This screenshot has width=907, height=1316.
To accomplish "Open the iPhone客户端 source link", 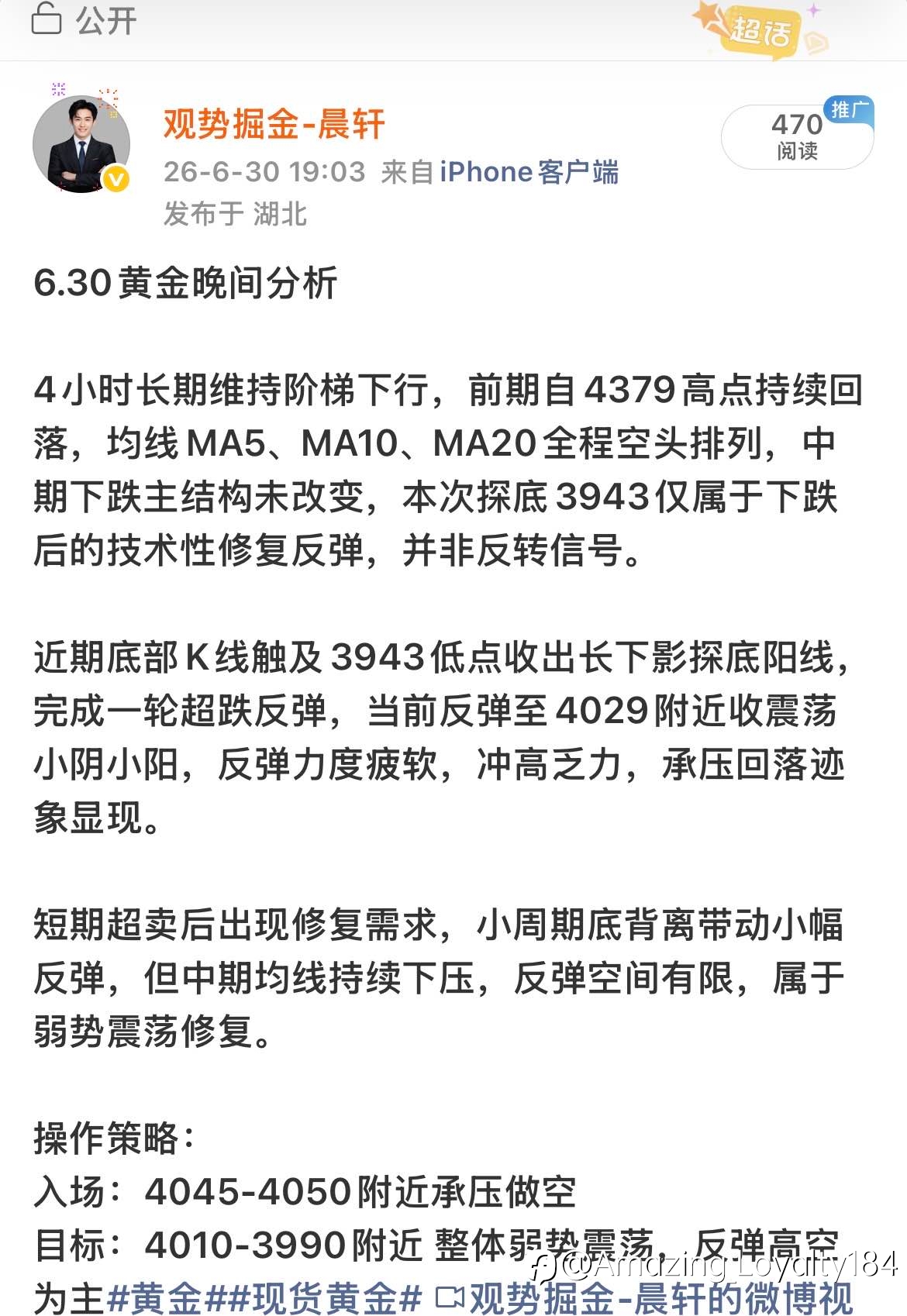I will tap(529, 172).
